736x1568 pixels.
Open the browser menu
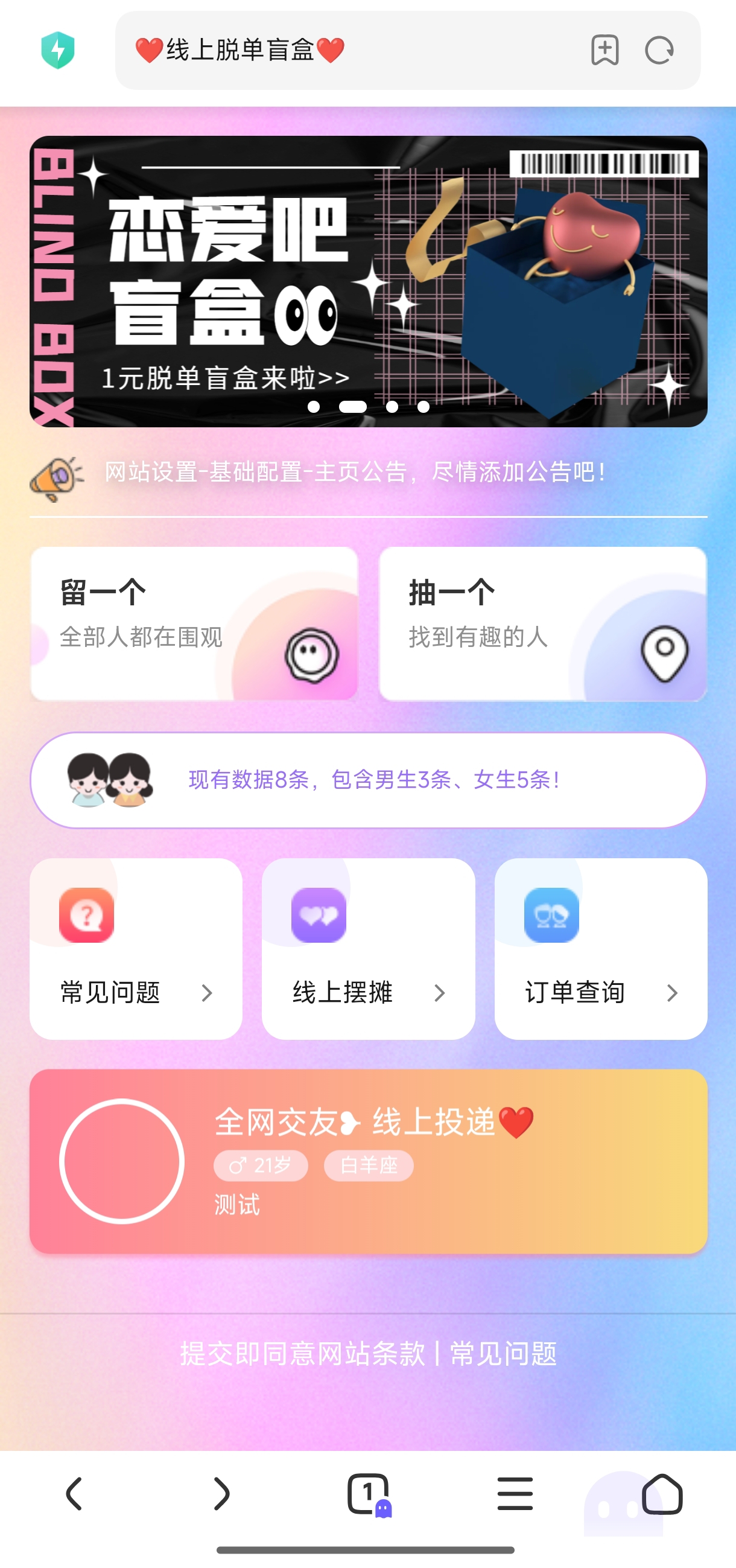click(515, 1493)
